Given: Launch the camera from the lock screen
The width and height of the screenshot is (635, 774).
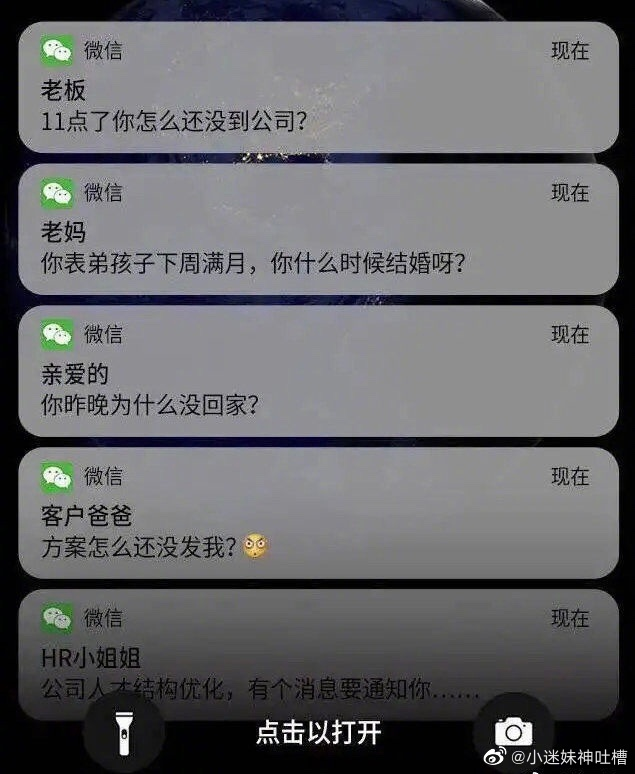Looking at the screenshot, I should pyautogui.click(x=512, y=732).
